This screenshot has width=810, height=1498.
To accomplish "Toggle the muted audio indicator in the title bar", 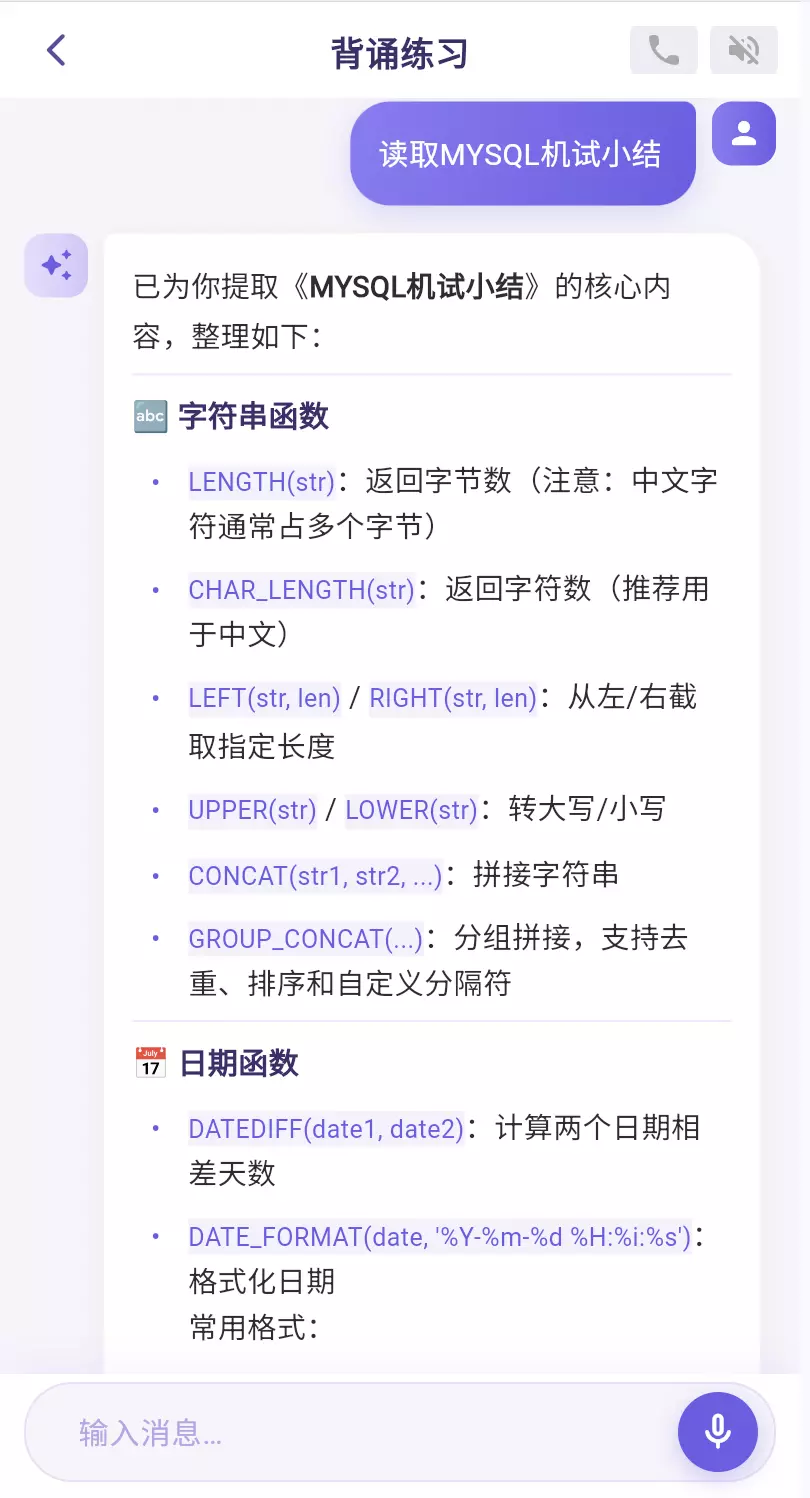I will click(744, 50).
